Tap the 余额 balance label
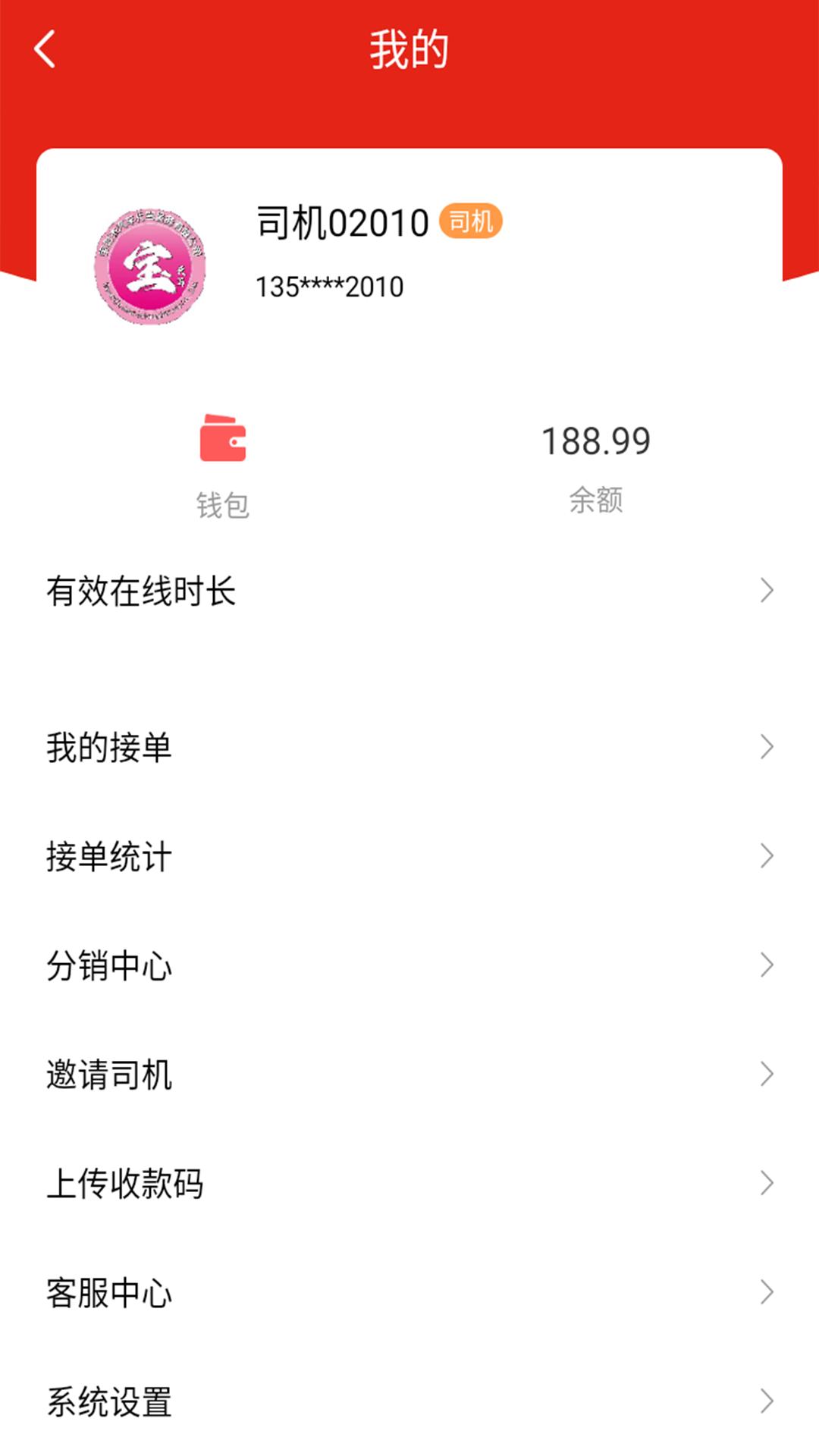 [x=595, y=500]
